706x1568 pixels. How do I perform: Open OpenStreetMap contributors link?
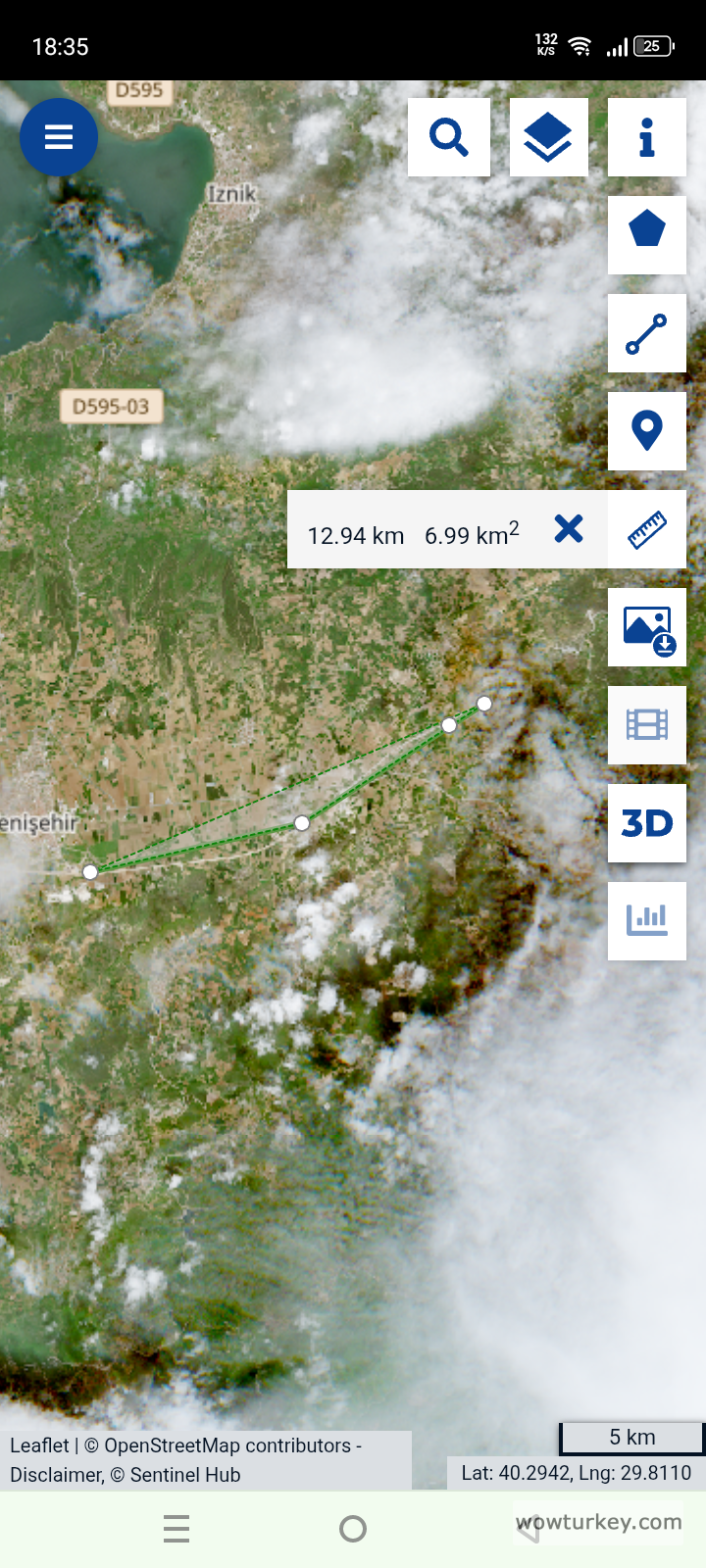pyautogui.click(x=227, y=1445)
